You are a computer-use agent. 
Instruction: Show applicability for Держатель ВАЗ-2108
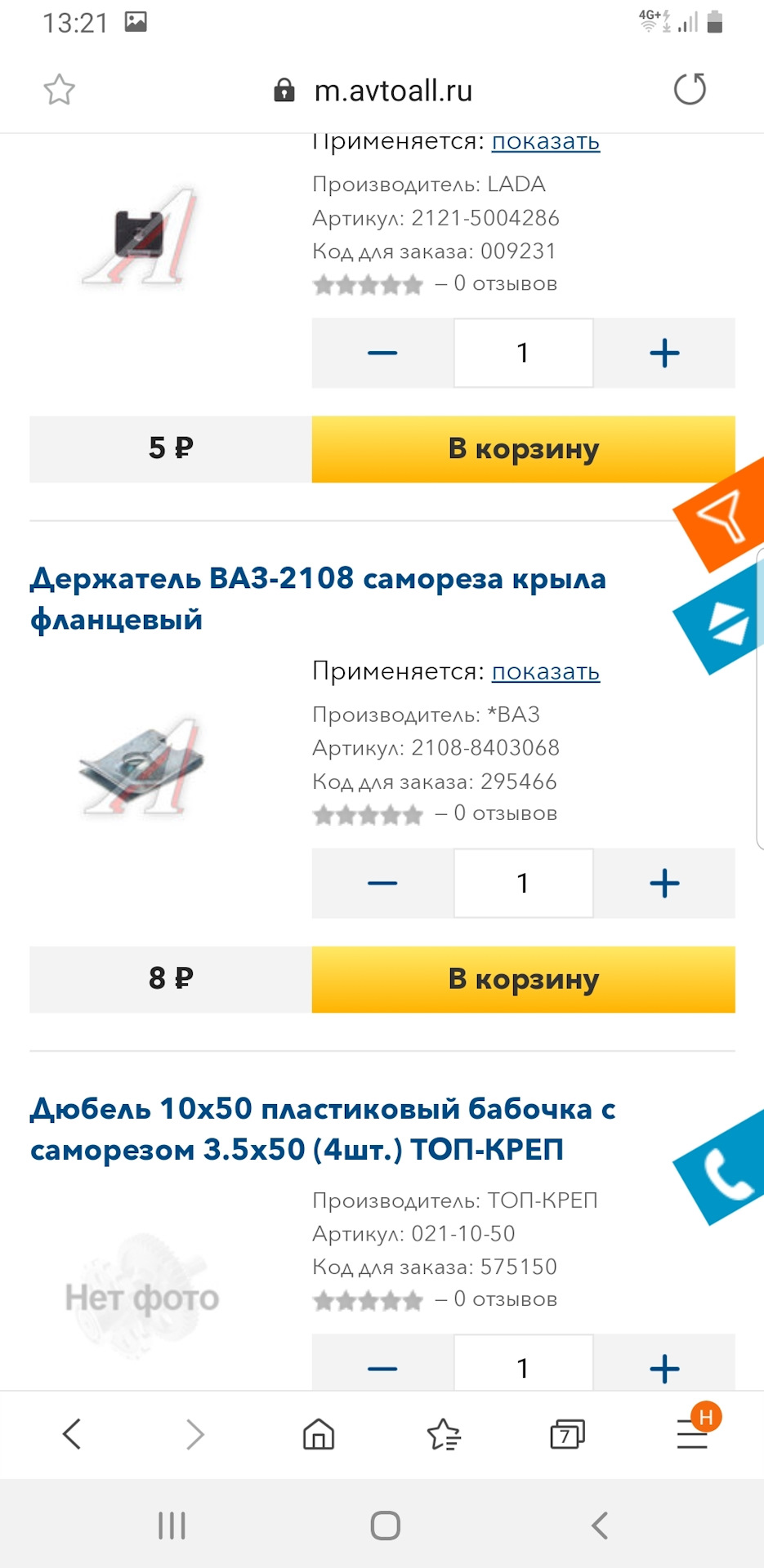click(545, 671)
